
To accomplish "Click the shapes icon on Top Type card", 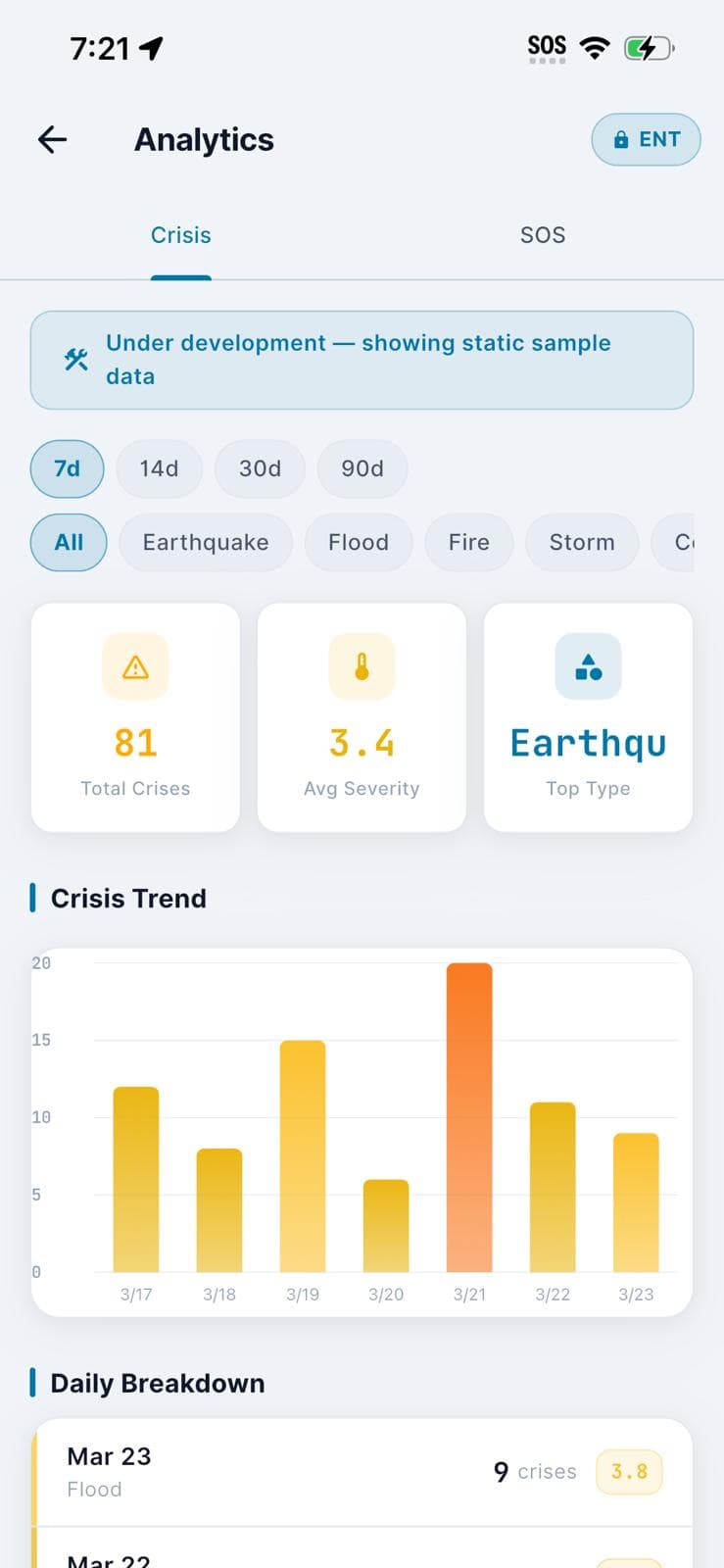I will (588, 666).
